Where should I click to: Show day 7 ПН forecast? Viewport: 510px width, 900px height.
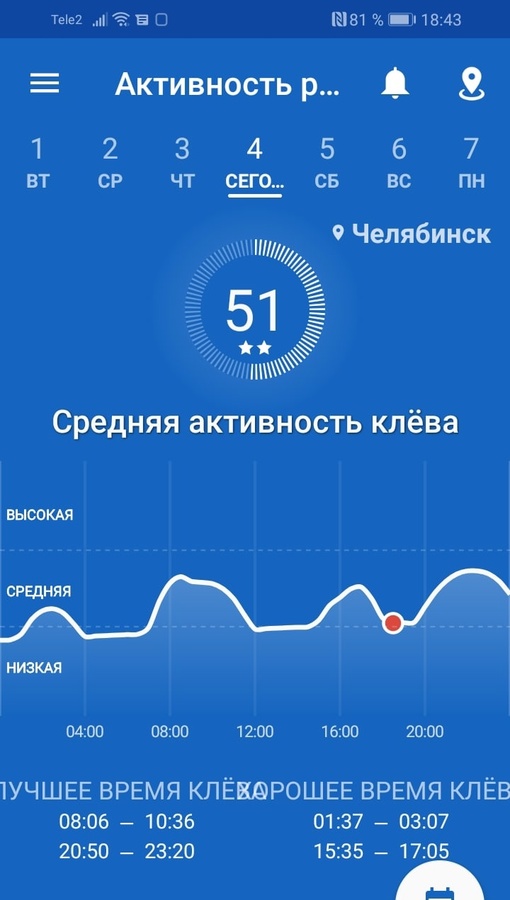pos(472,163)
